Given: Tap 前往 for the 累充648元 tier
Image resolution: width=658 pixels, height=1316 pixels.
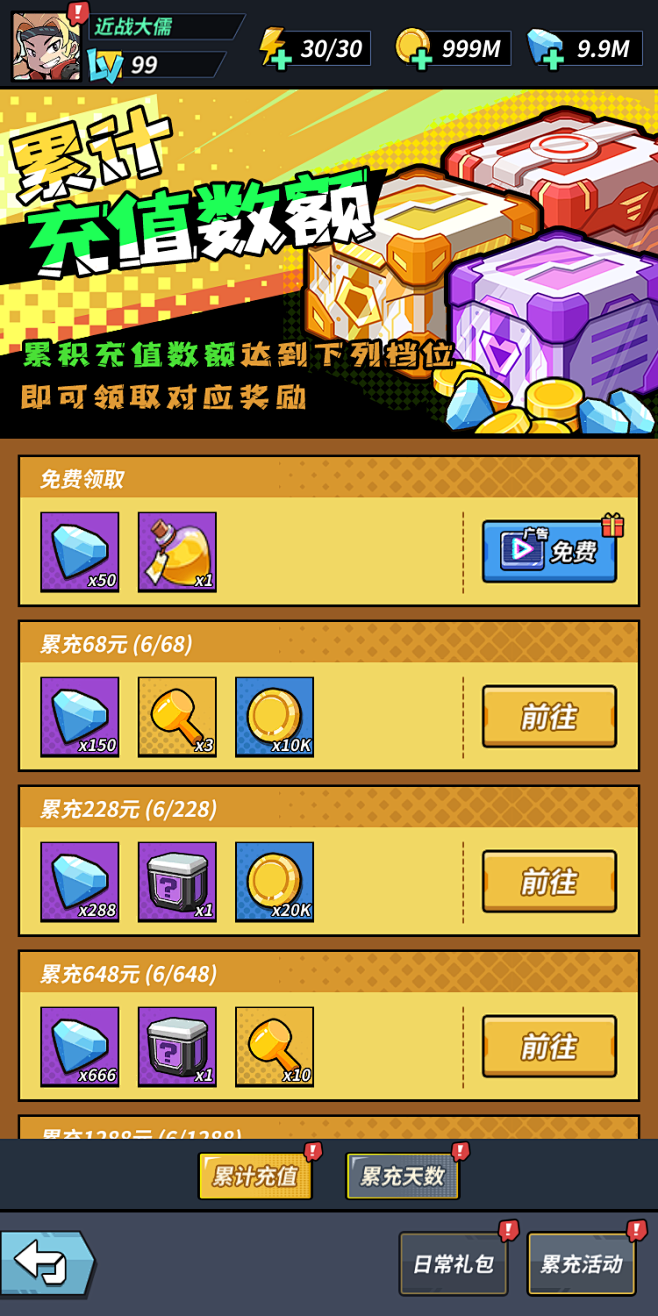Looking at the screenshot, I should [549, 1046].
